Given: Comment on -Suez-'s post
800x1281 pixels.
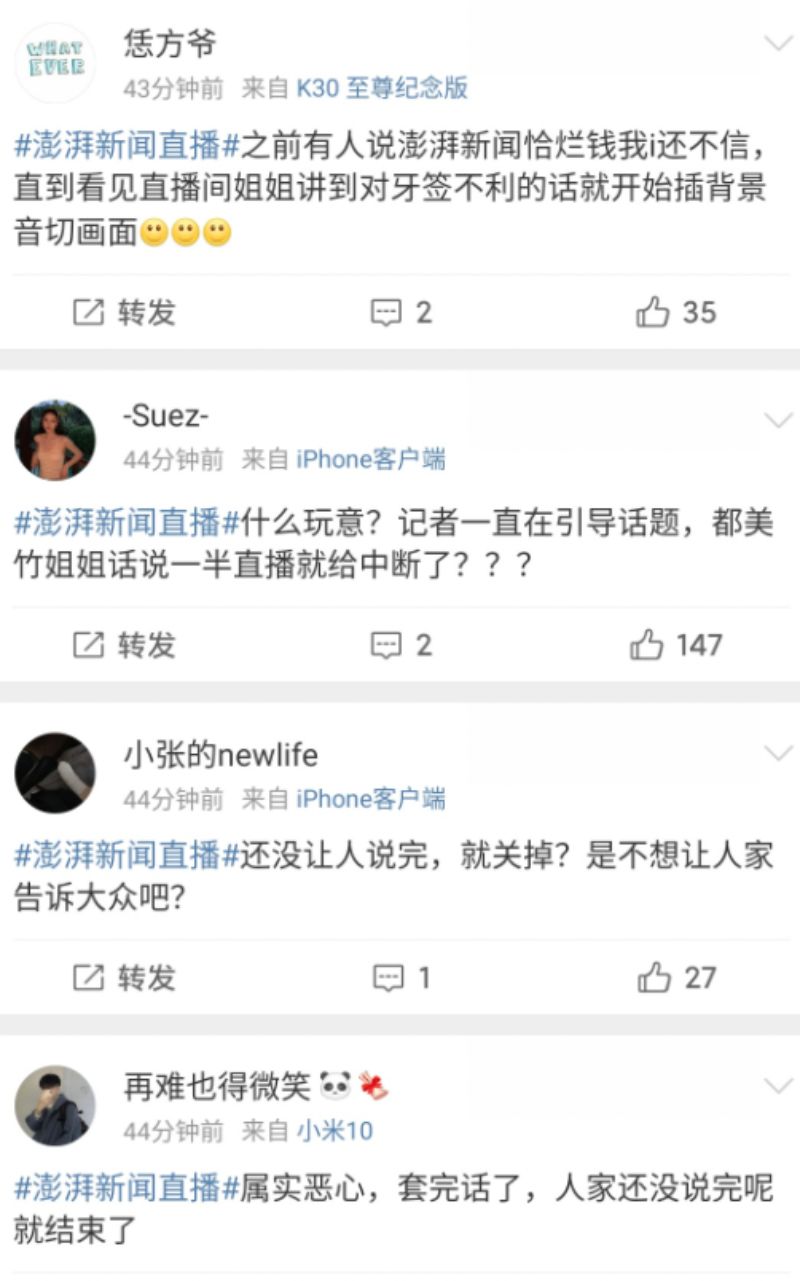Looking at the screenshot, I should 401,645.
